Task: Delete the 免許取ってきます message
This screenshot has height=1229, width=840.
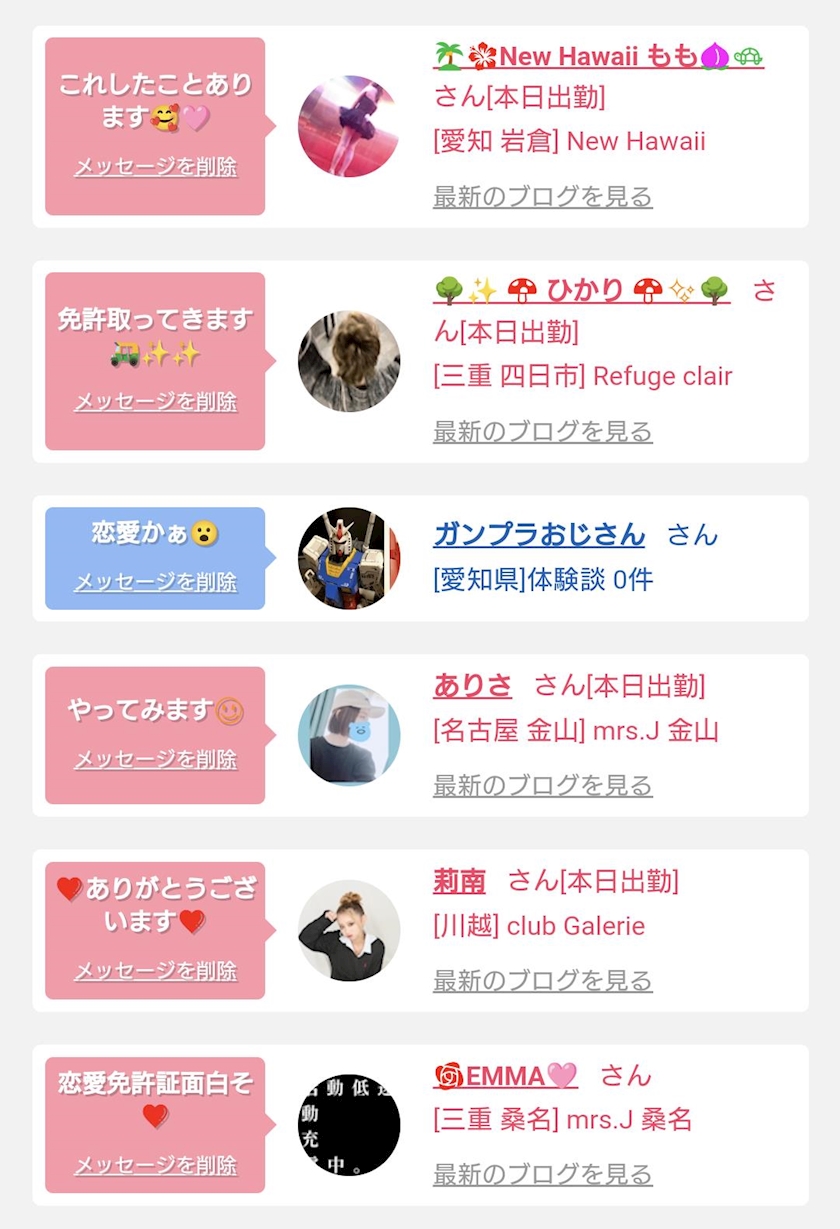Action: pyautogui.click(x=156, y=402)
